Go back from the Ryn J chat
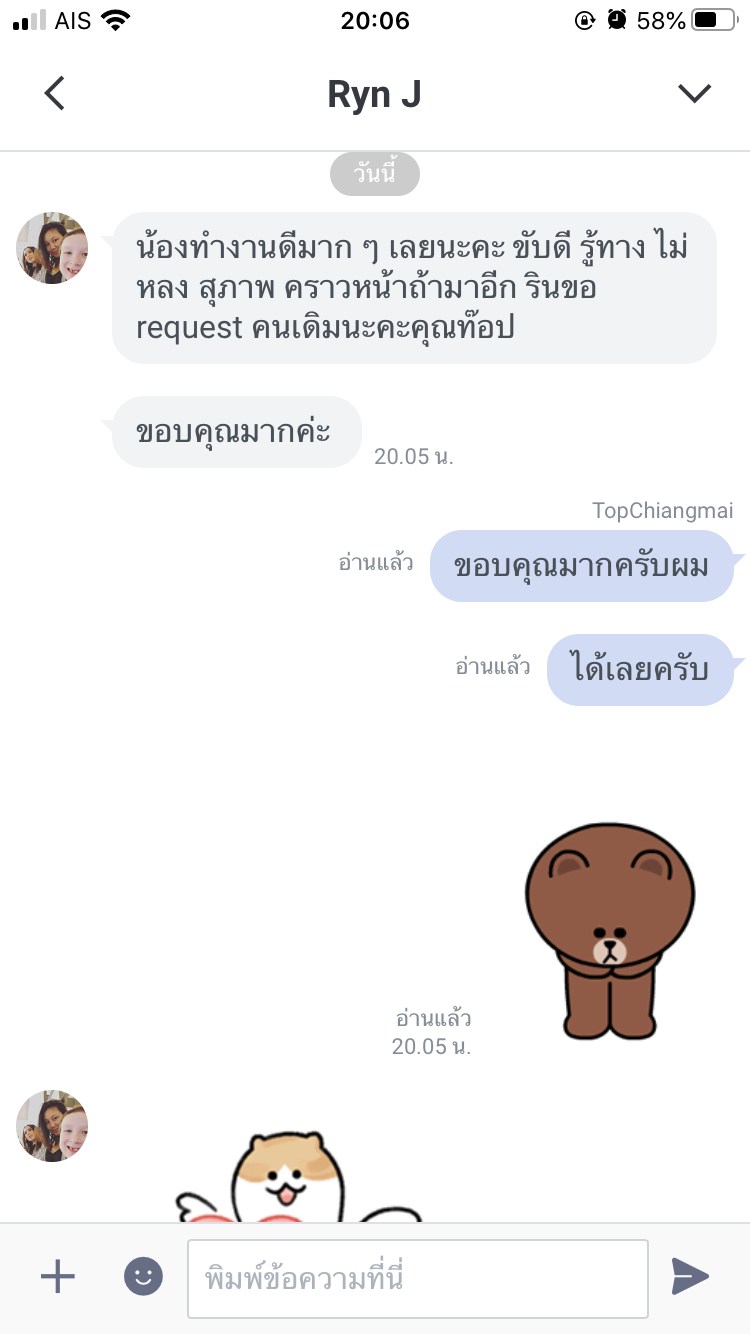 pyautogui.click(x=54, y=93)
